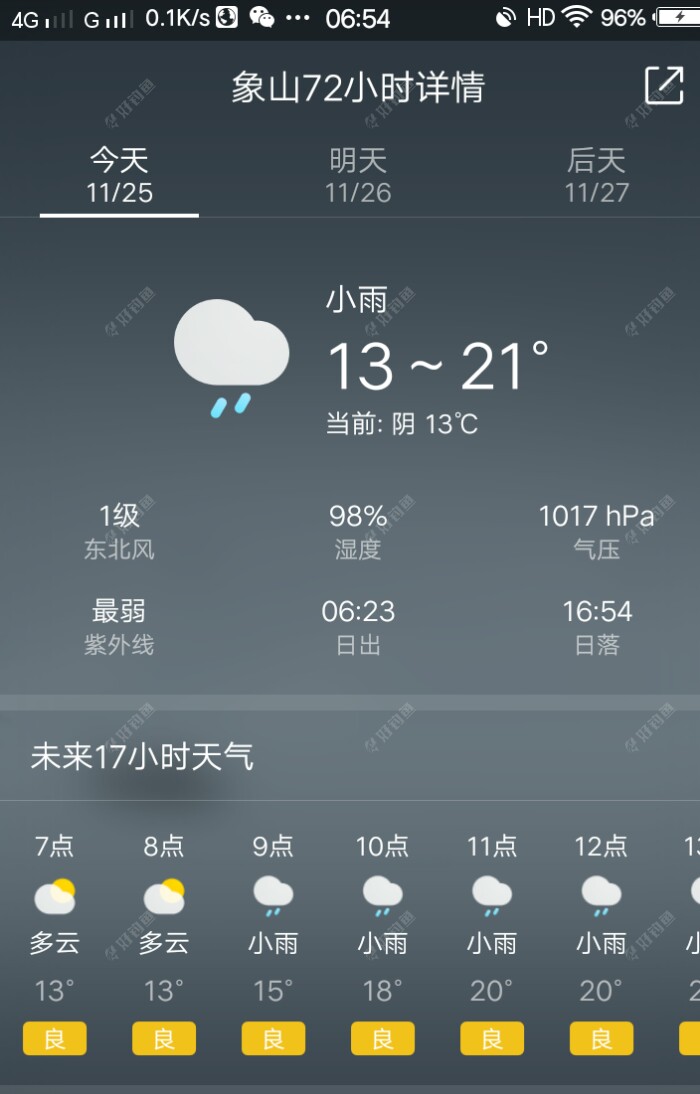Switch to the 明天 11/26 tab
Image resolution: width=700 pixels, height=1094 pixels.
pos(358,176)
